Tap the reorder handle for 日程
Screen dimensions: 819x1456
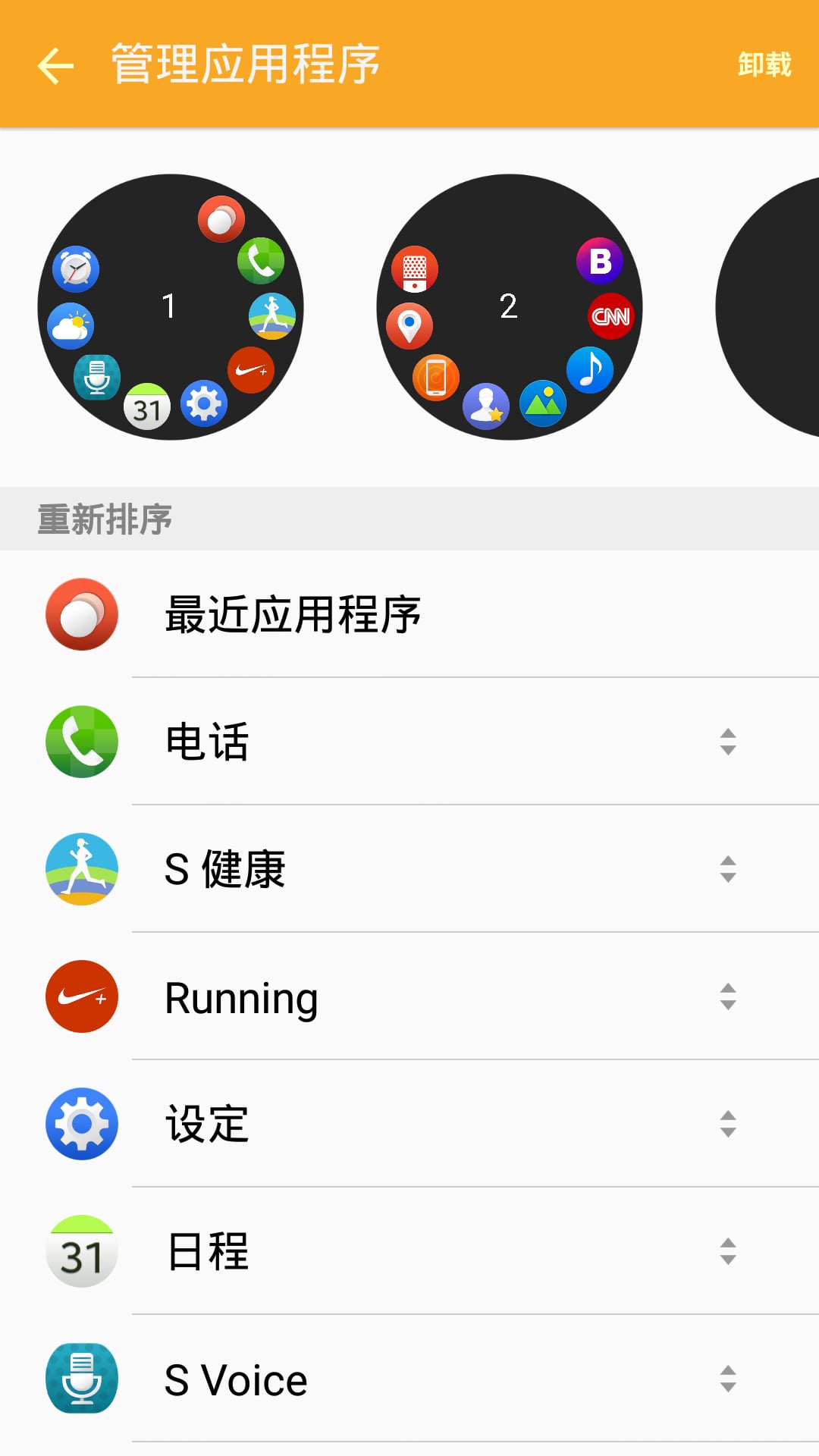click(x=728, y=1251)
